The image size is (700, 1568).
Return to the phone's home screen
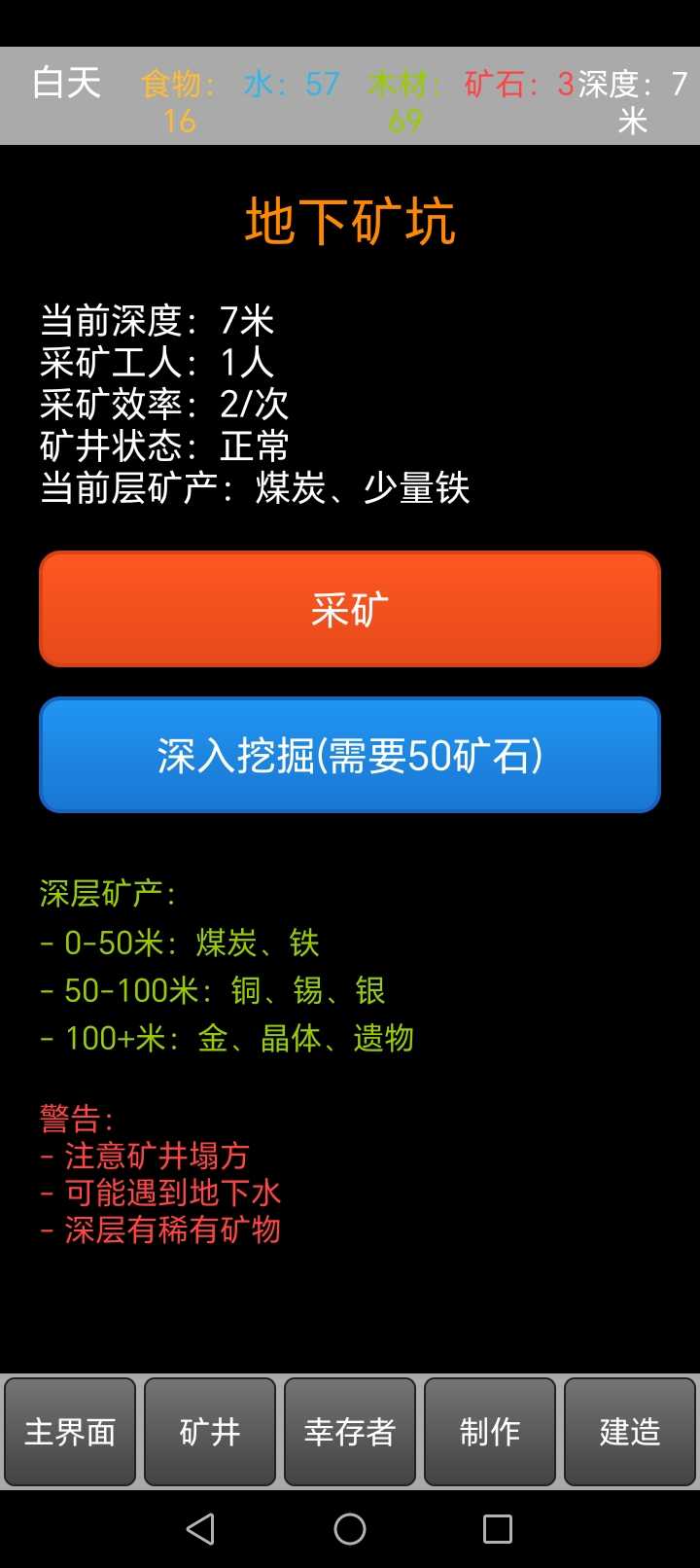[x=350, y=1529]
